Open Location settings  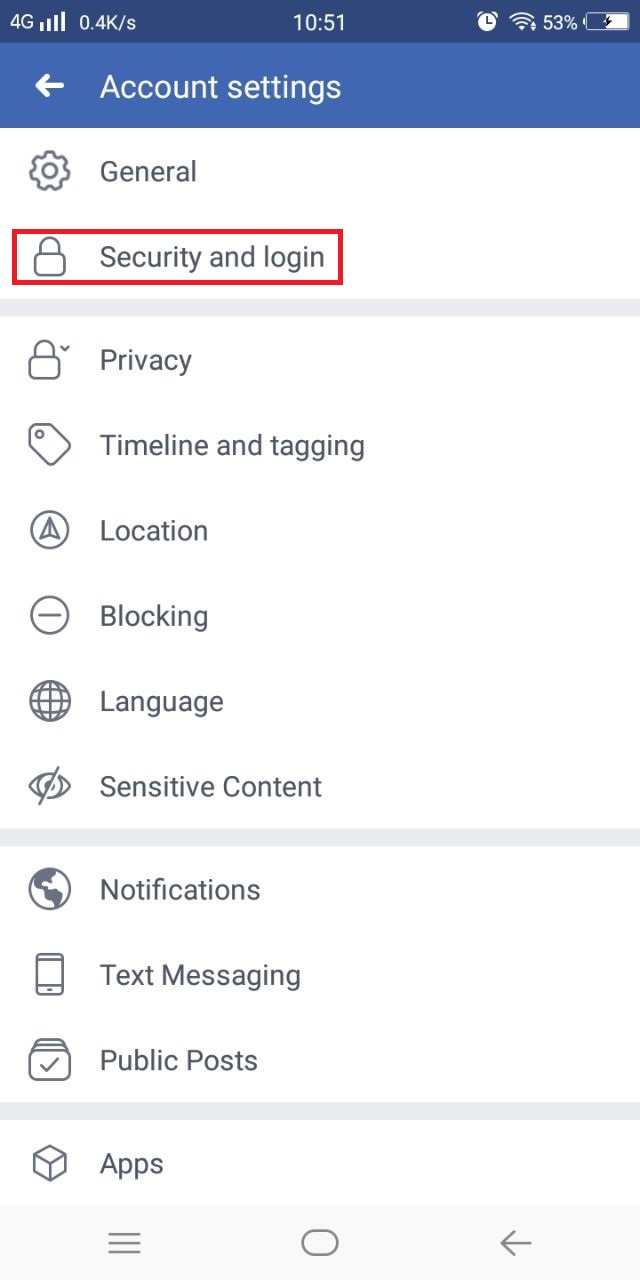153,531
